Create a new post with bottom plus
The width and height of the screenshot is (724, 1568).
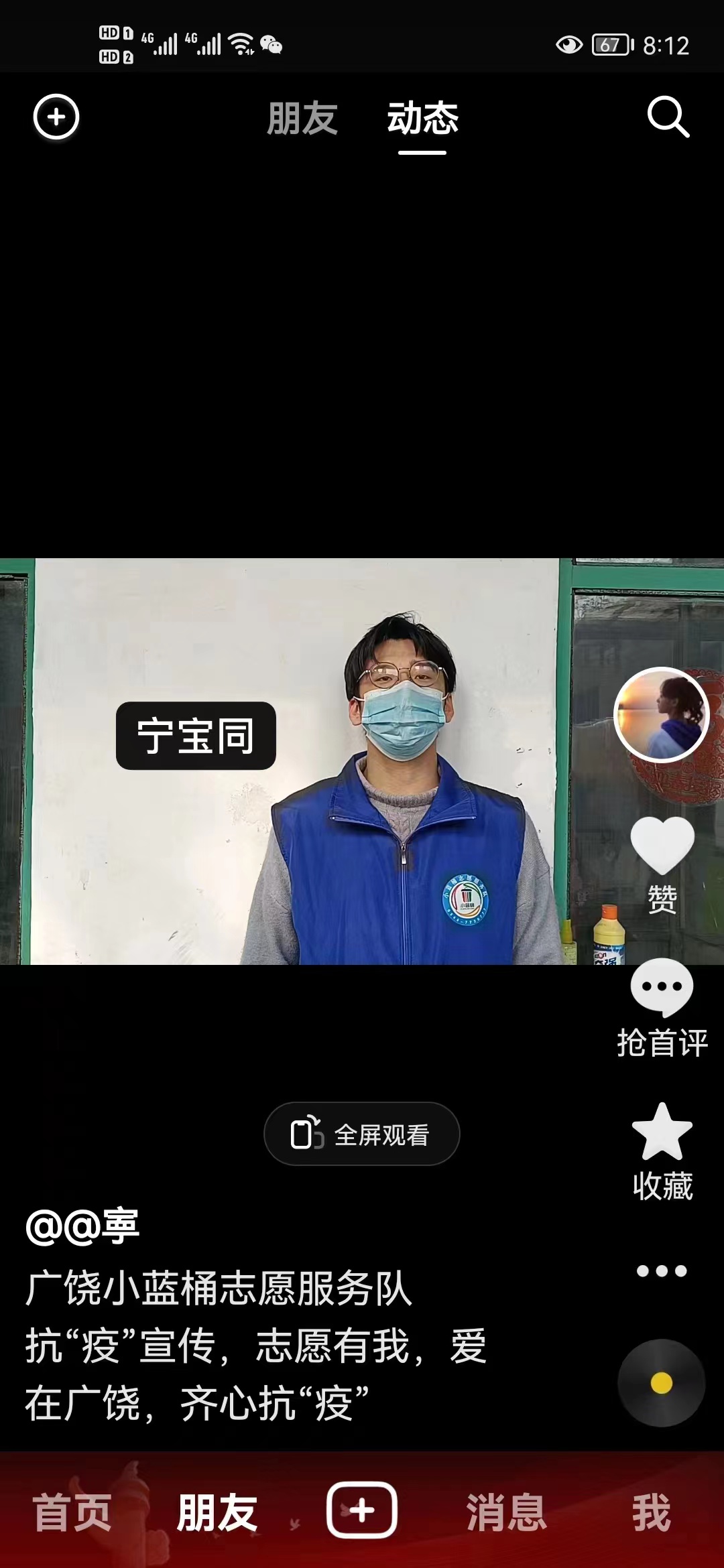(362, 1510)
